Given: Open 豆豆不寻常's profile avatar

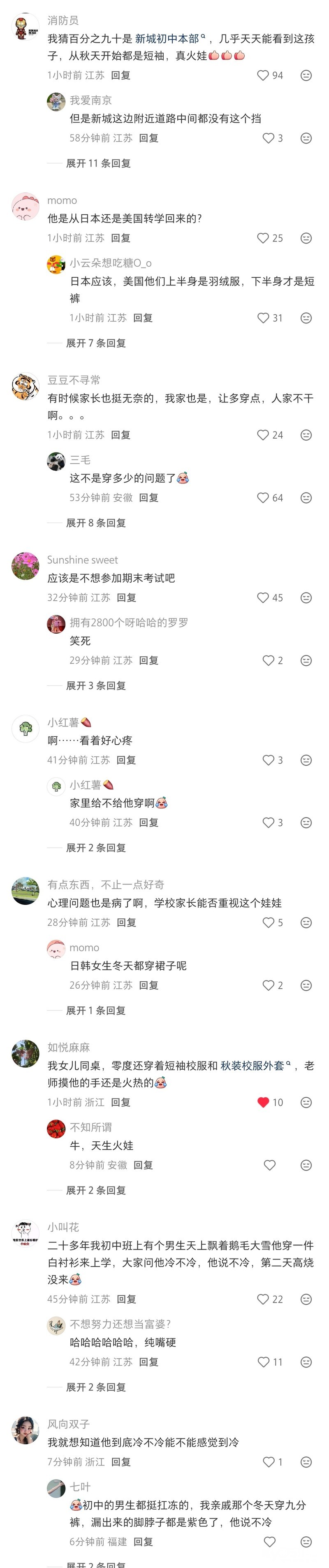Looking at the screenshot, I should pos(25,386).
